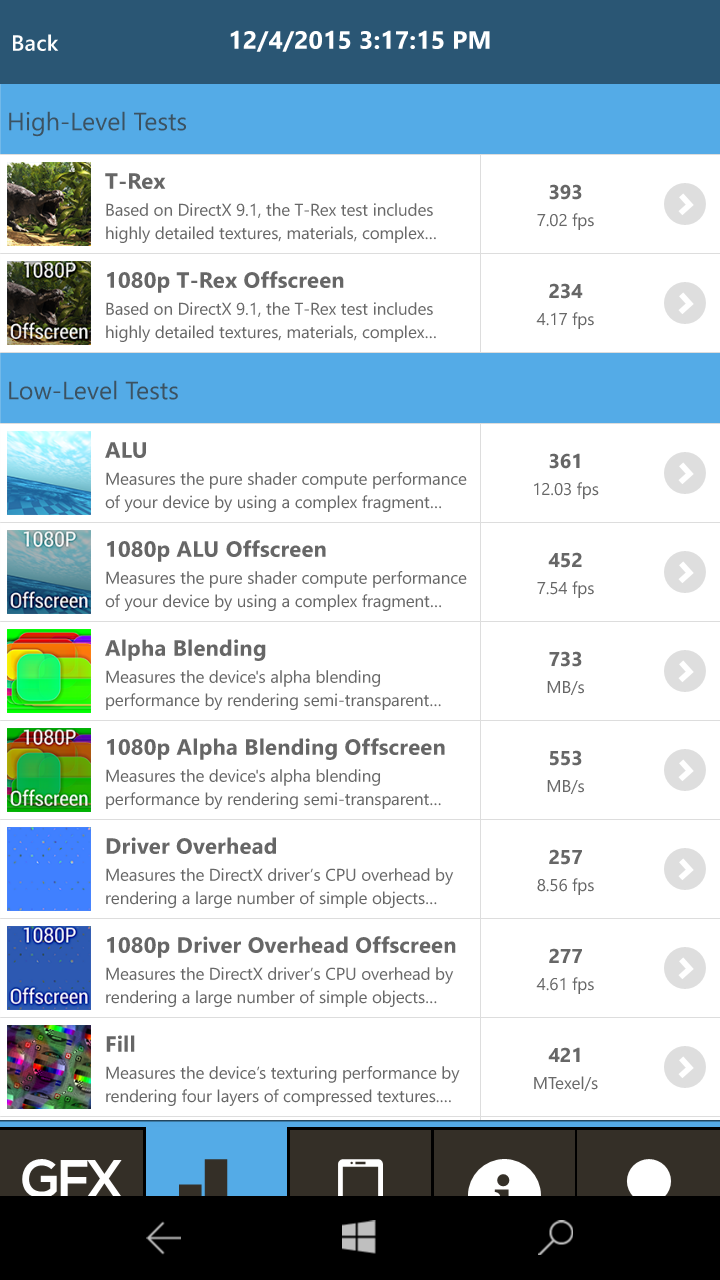Open the last bottom tab
This screenshot has width=720, height=1280.
coord(648,1162)
